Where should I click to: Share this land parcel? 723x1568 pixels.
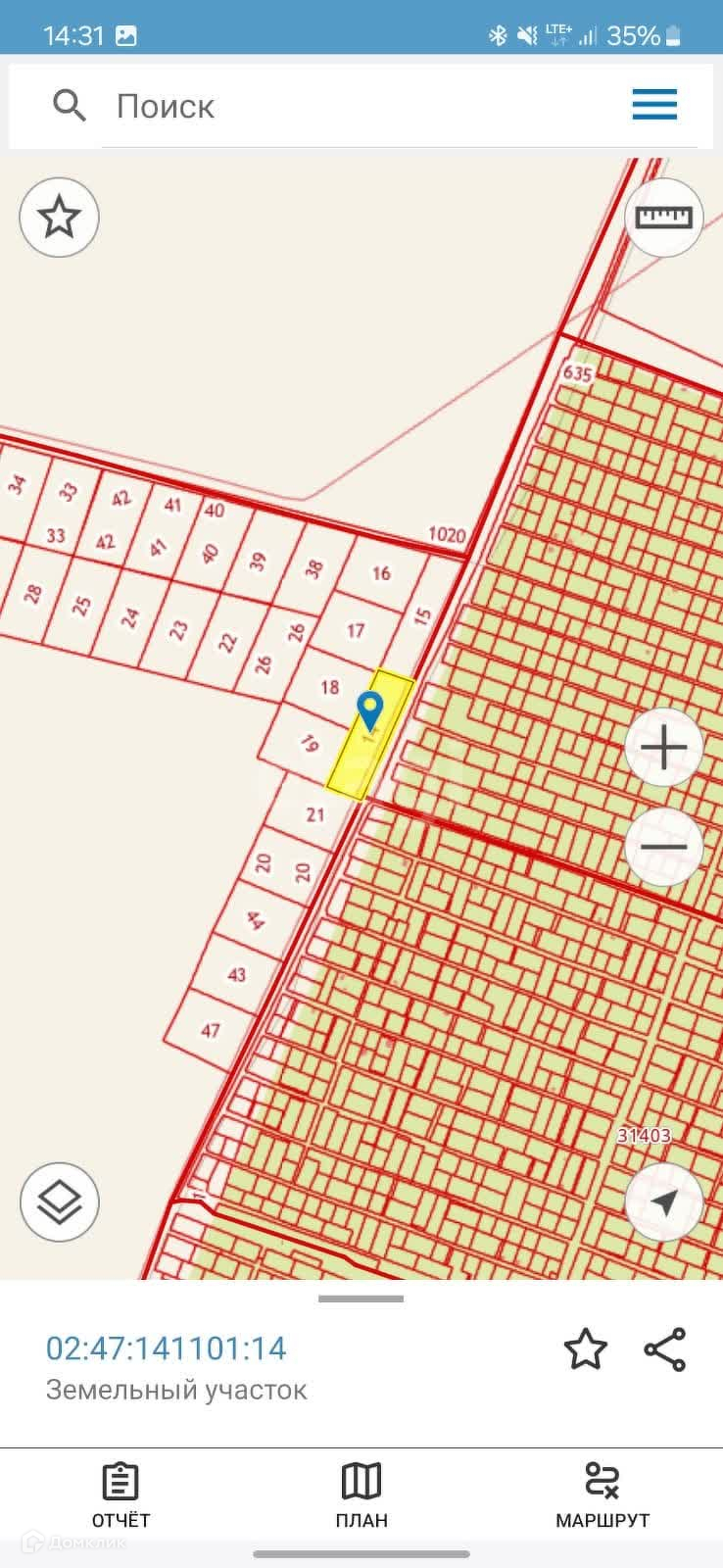pos(665,1349)
